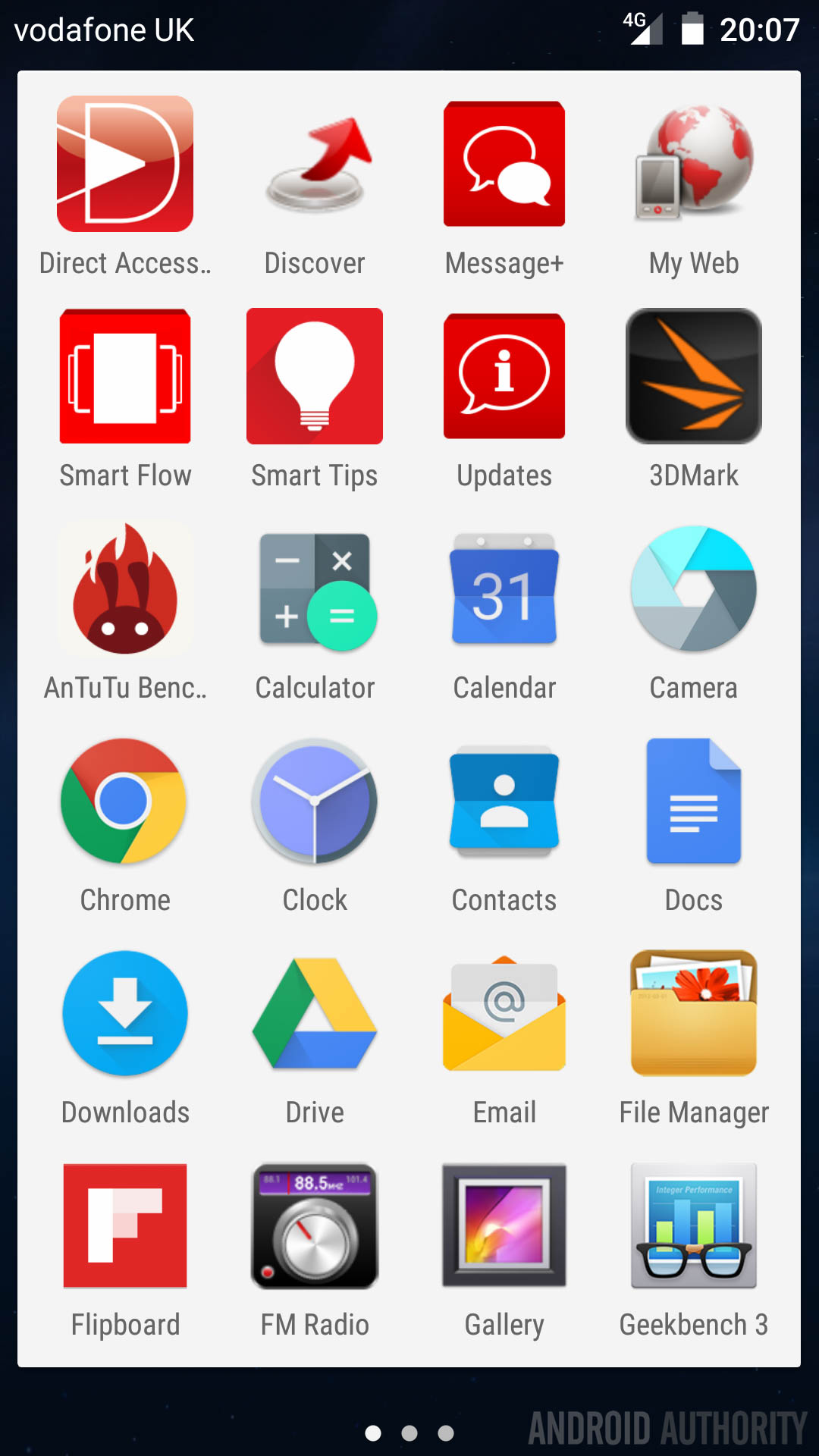Launch the Discover app
Image resolution: width=819 pixels, height=1456 pixels.
pos(315,164)
